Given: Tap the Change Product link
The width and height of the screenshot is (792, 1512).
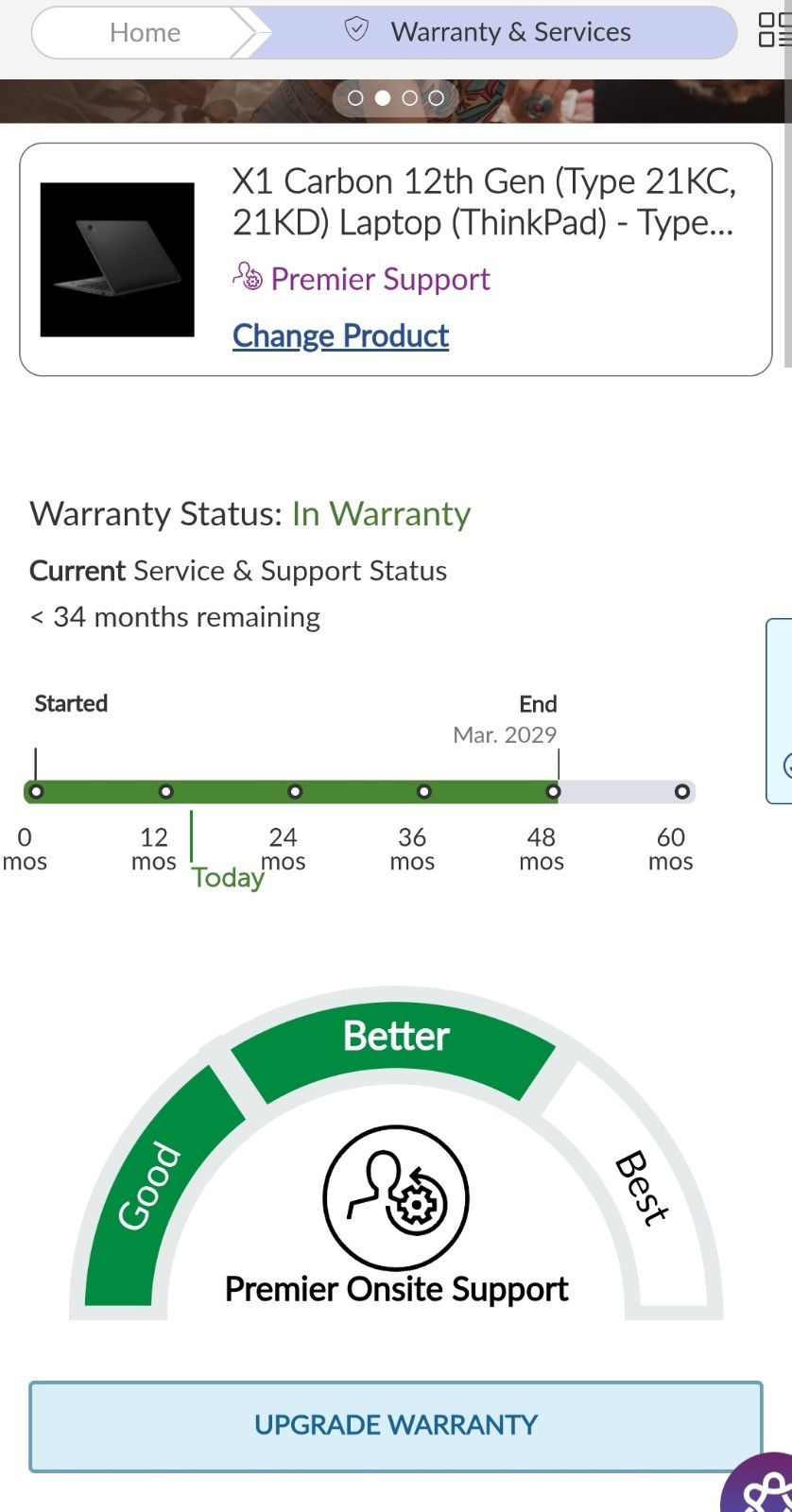Looking at the screenshot, I should [x=340, y=335].
